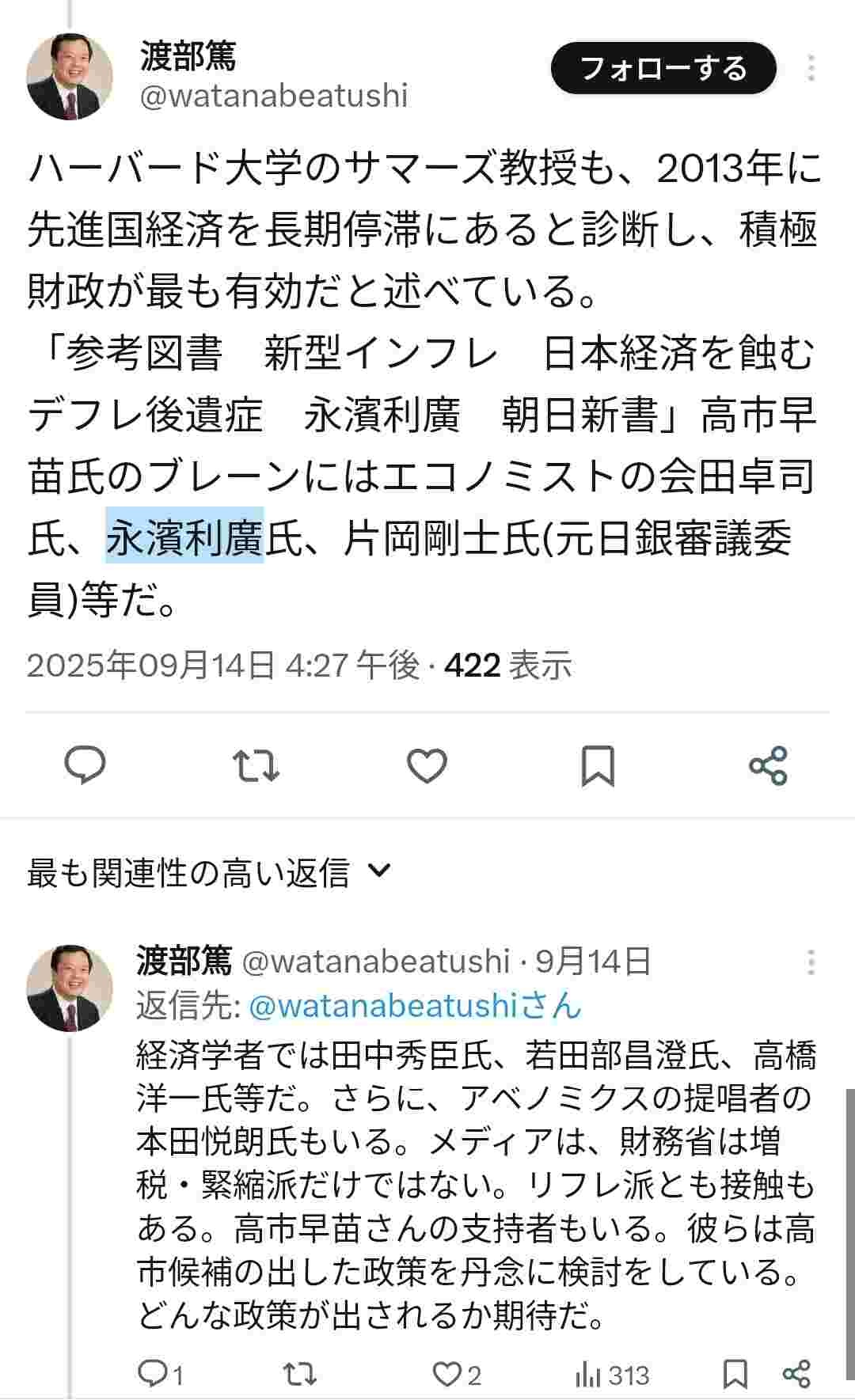
Task: Like the reply with 2 likes
Action: pos(457,1375)
